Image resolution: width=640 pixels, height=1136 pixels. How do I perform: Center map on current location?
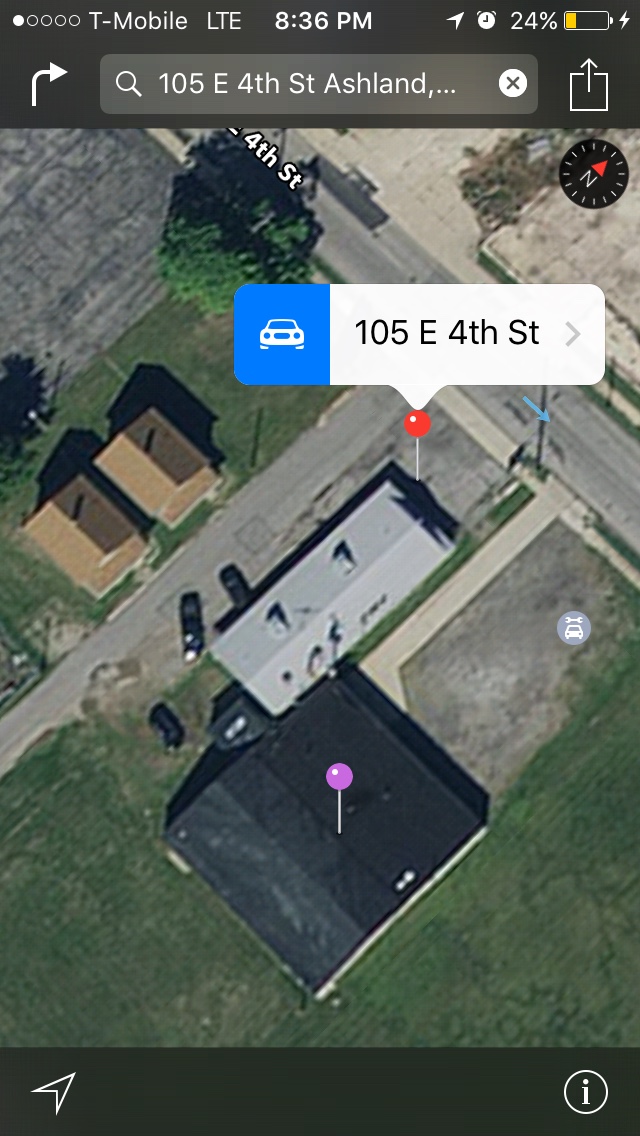point(53,1092)
